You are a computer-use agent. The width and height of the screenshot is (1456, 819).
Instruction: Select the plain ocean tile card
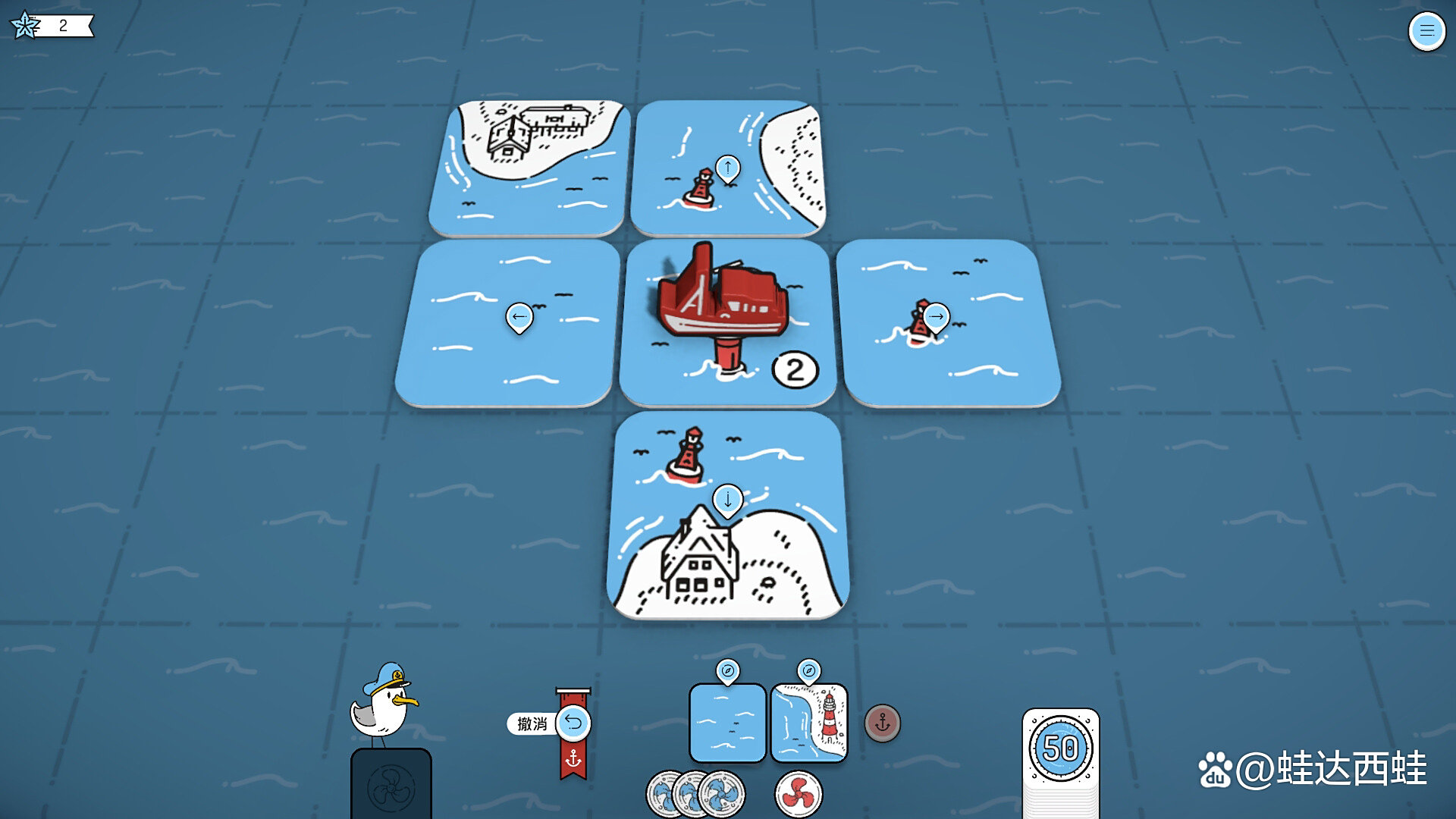(x=727, y=723)
